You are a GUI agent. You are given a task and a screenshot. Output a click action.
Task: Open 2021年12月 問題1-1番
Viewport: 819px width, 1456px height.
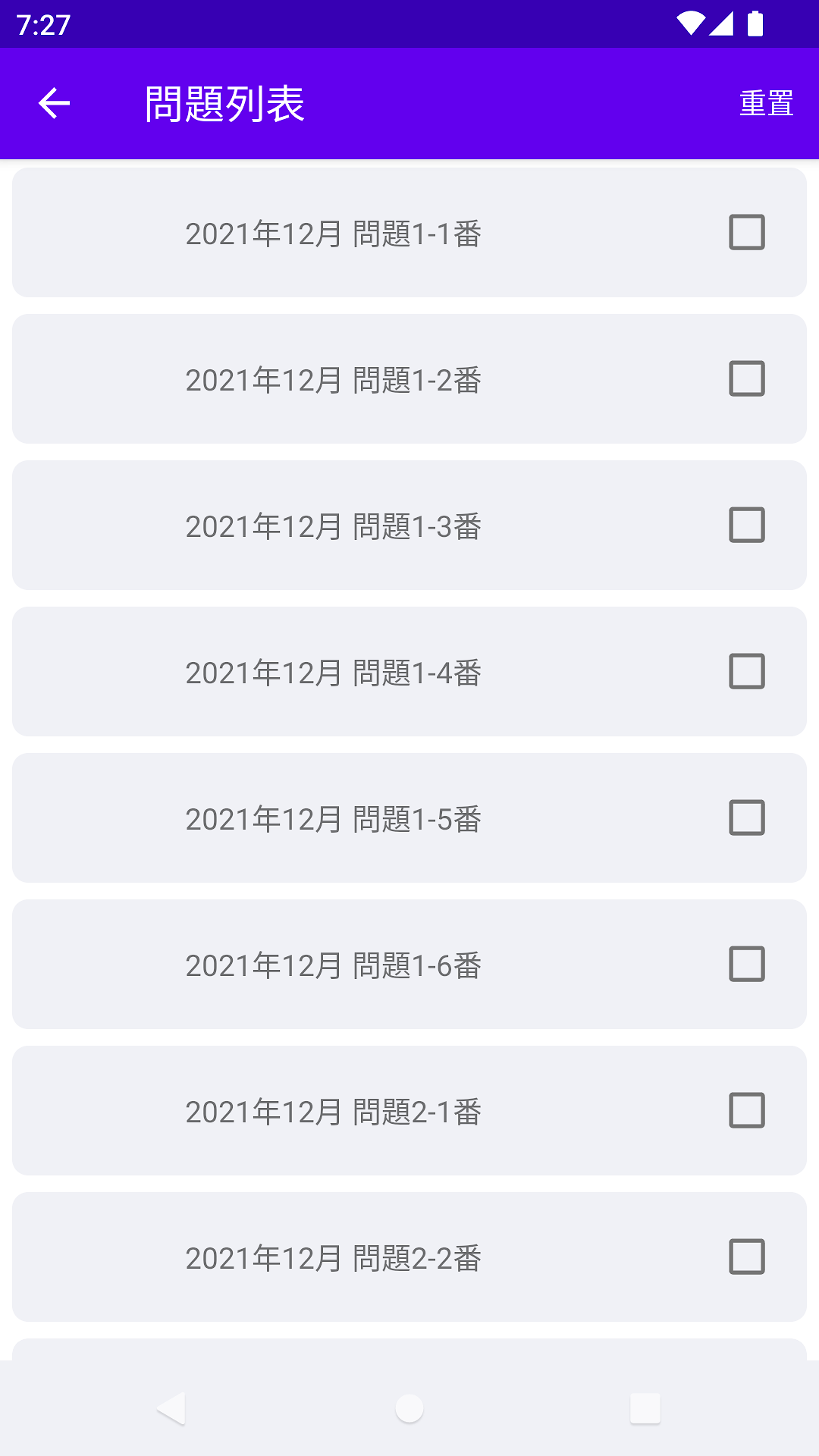(x=409, y=233)
